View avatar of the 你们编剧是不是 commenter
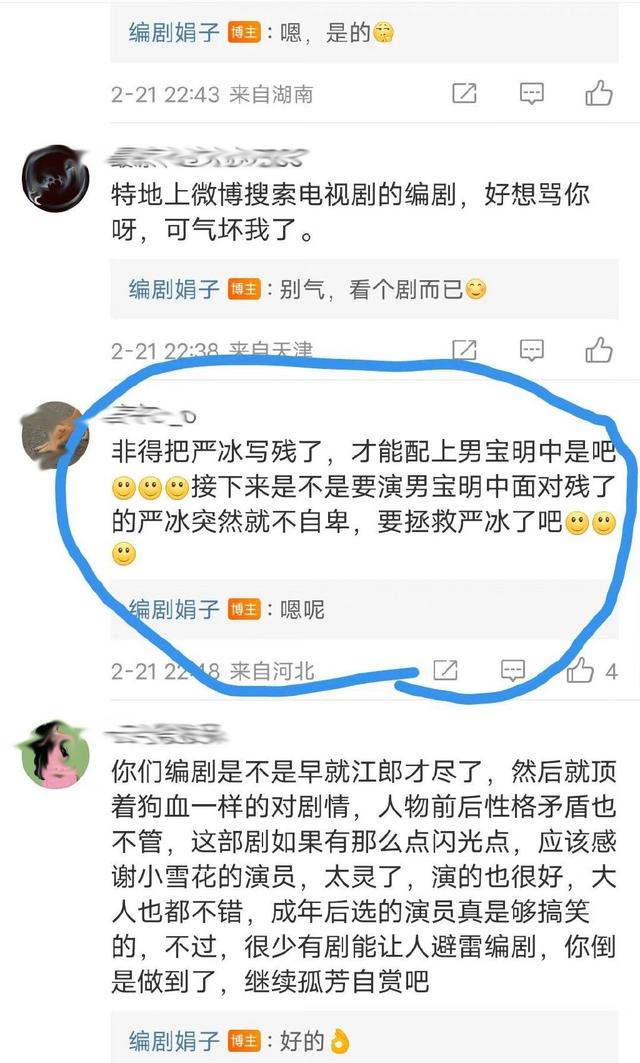The width and height of the screenshot is (640, 1063). [x=55, y=754]
